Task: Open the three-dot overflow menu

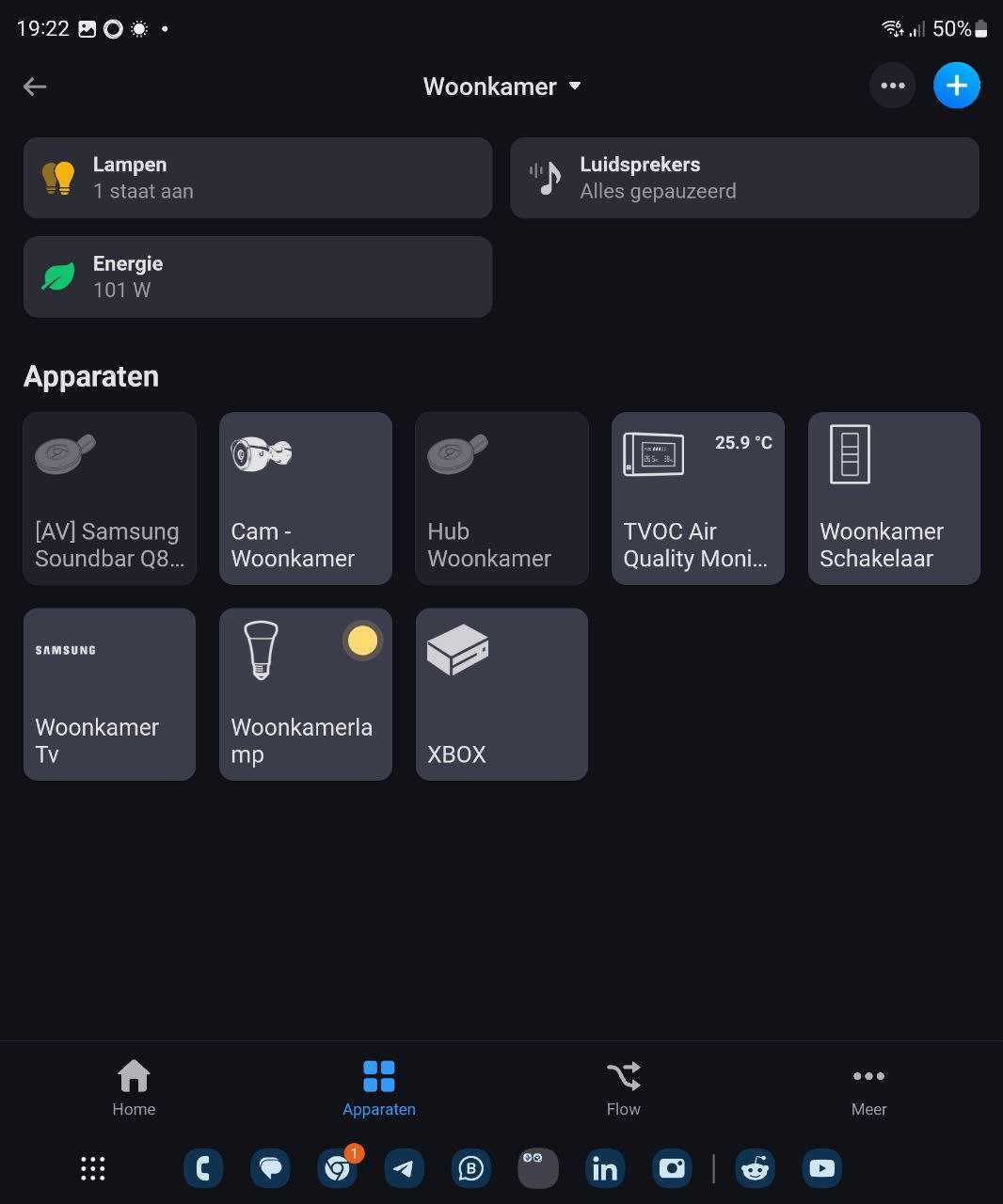Action: (x=892, y=86)
